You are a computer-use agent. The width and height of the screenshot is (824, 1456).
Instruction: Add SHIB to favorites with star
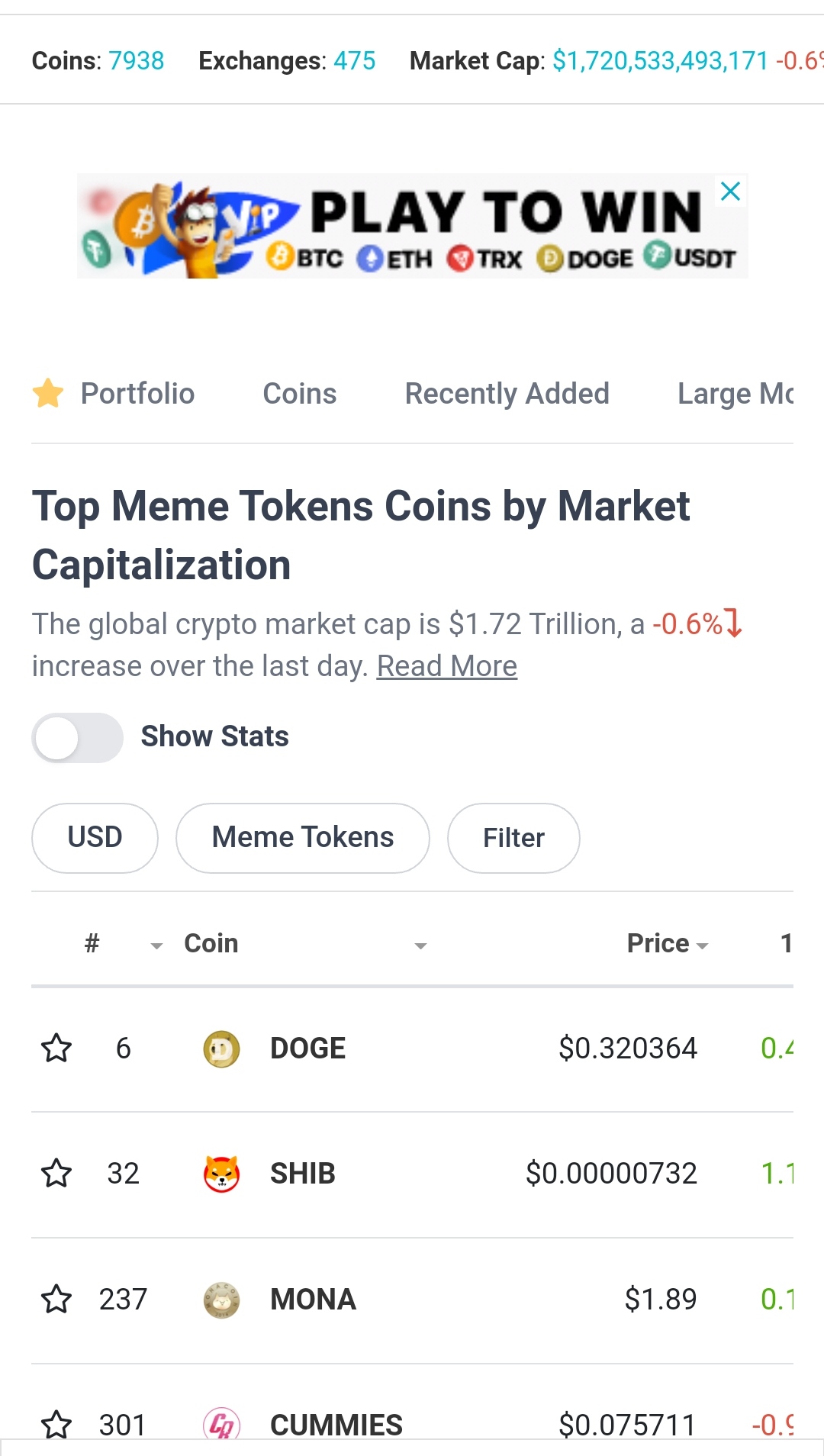[x=56, y=1174]
